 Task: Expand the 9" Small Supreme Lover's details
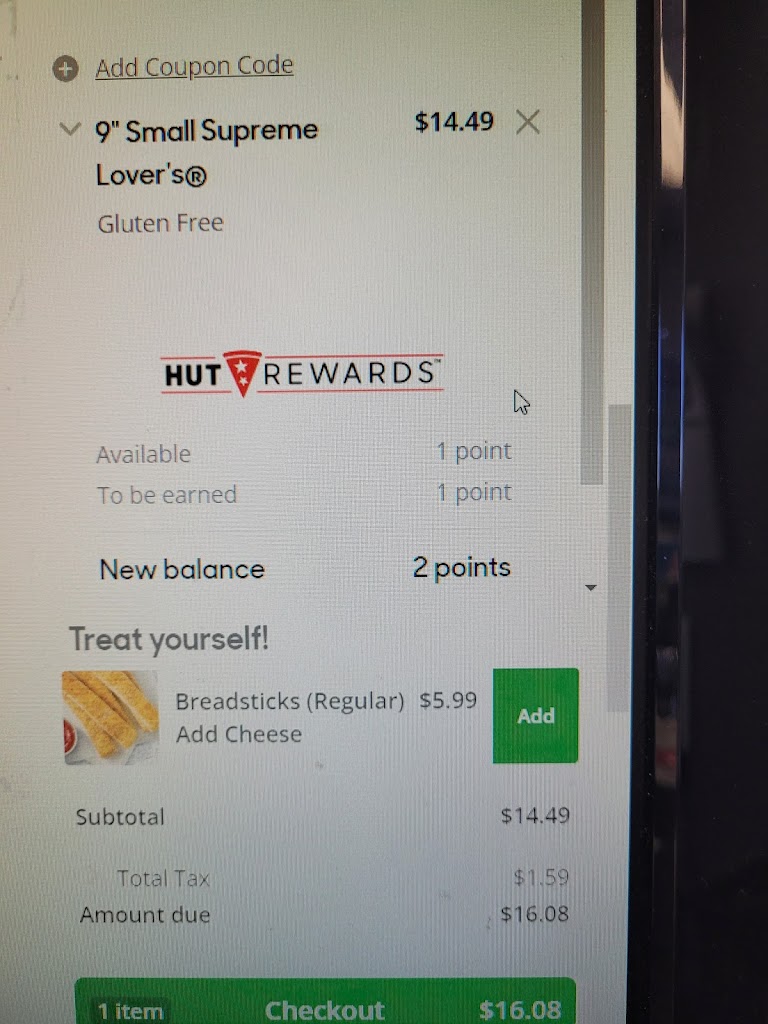pos(69,129)
